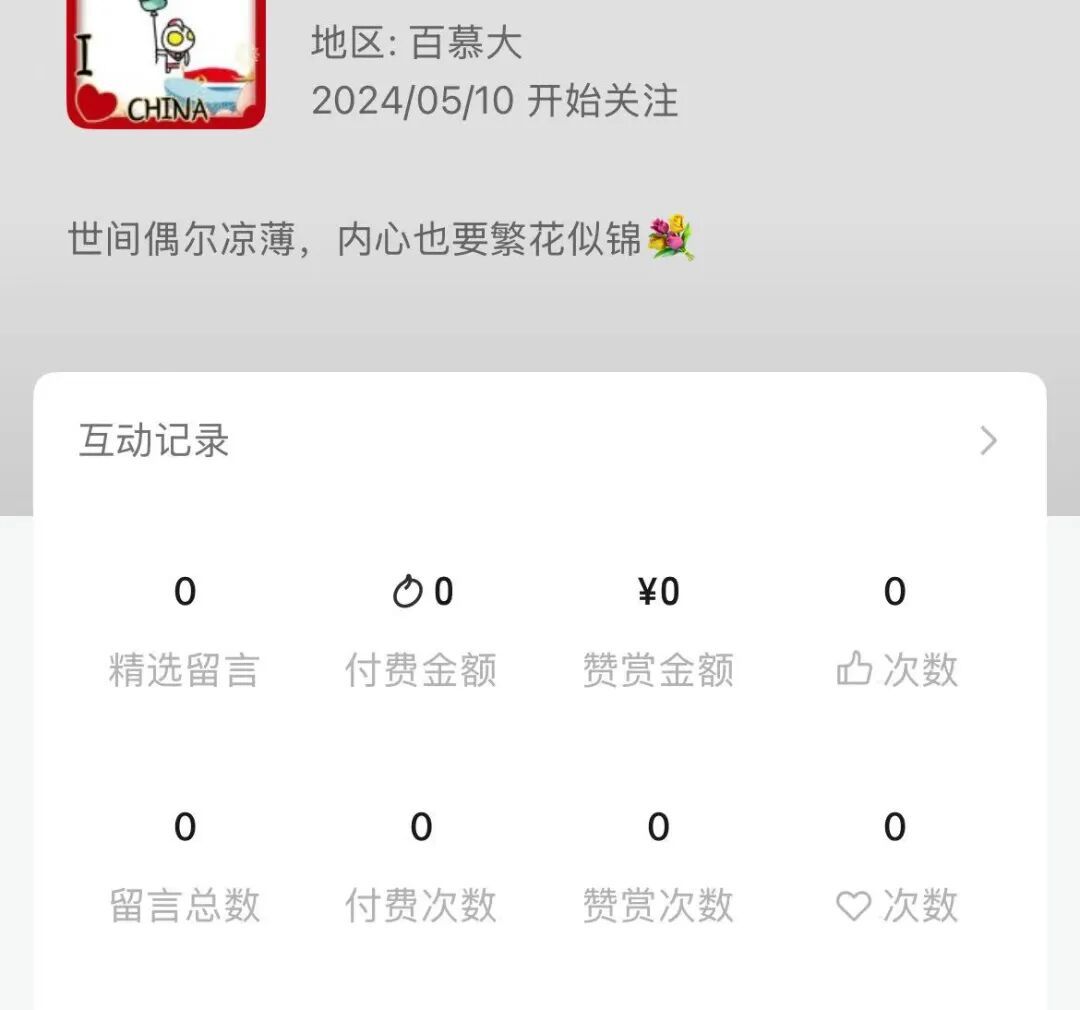Tap the user's profile avatar
1080x1010 pixels.
pyautogui.click(x=166, y=62)
